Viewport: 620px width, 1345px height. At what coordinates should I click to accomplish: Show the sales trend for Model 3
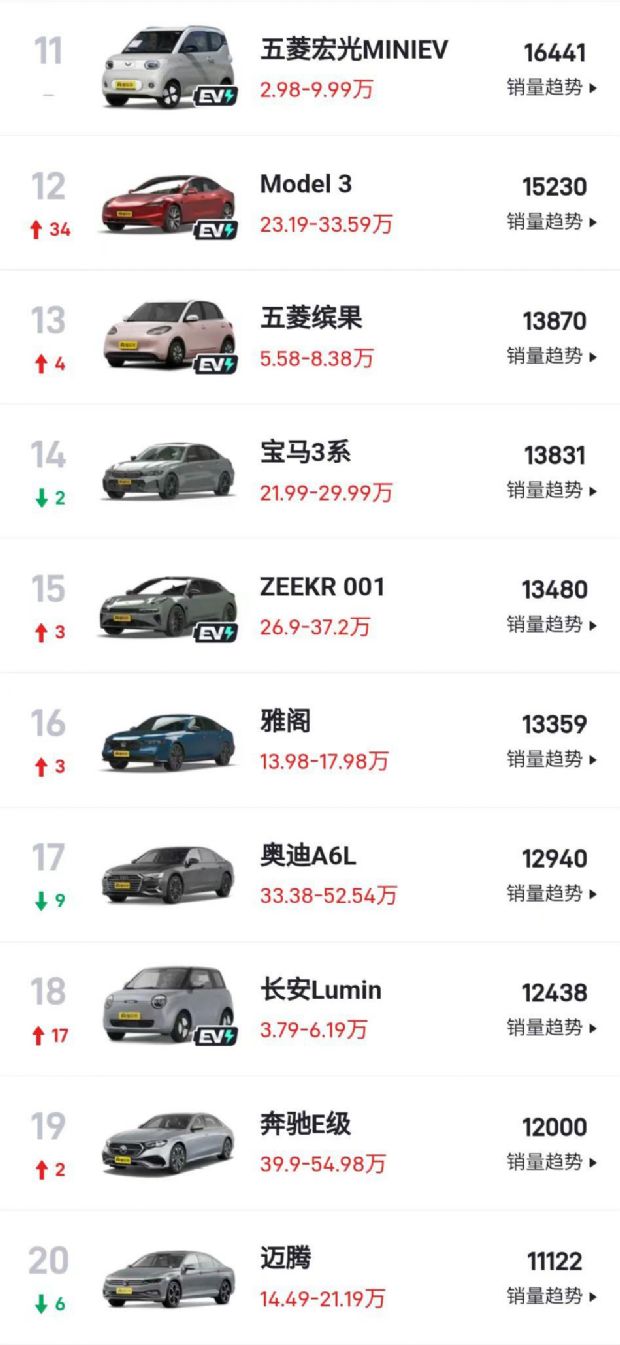(x=551, y=222)
